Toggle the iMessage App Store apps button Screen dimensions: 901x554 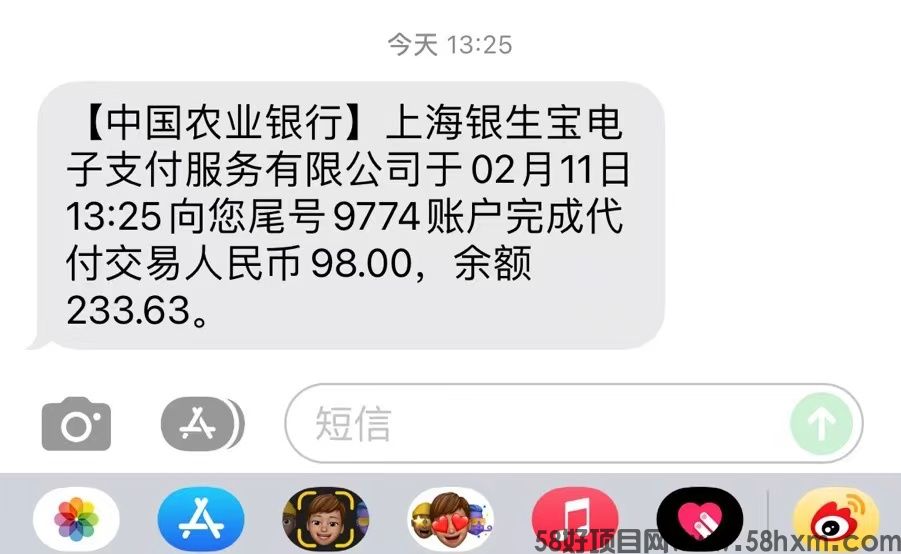click(202, 424)
